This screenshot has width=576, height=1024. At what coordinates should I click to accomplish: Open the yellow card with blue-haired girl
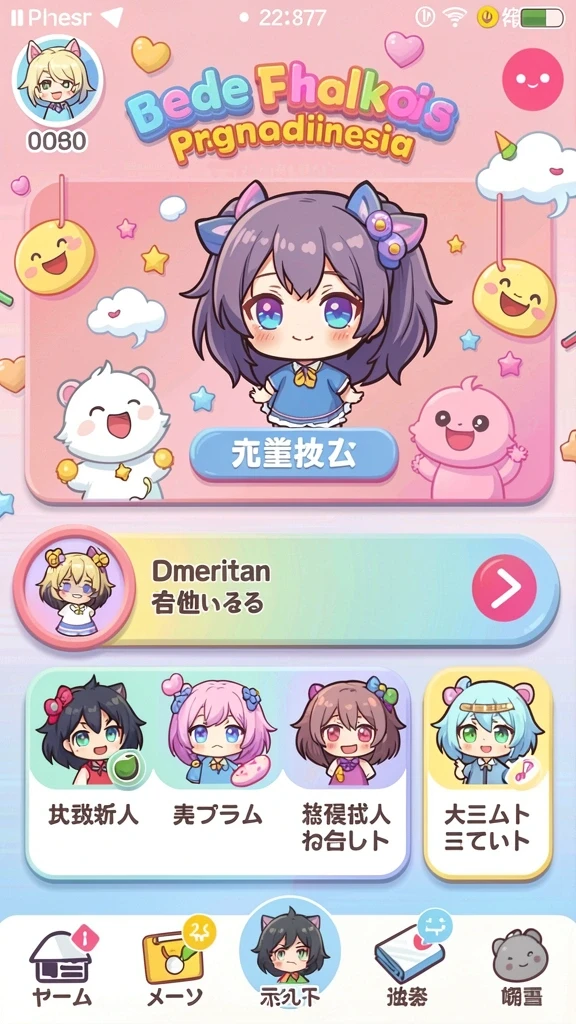tap(488, 773)
